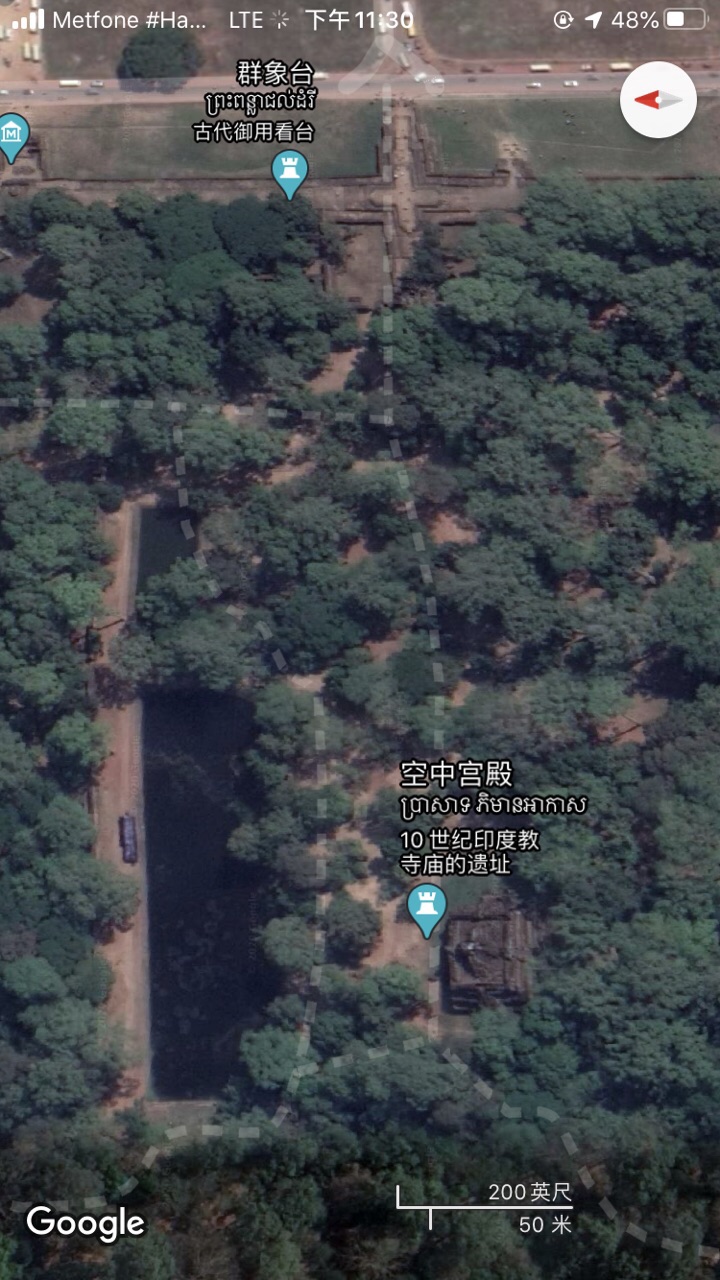Open the 群象台 place marker
This screenshot has height=1280, width=720.
[290, 171]
